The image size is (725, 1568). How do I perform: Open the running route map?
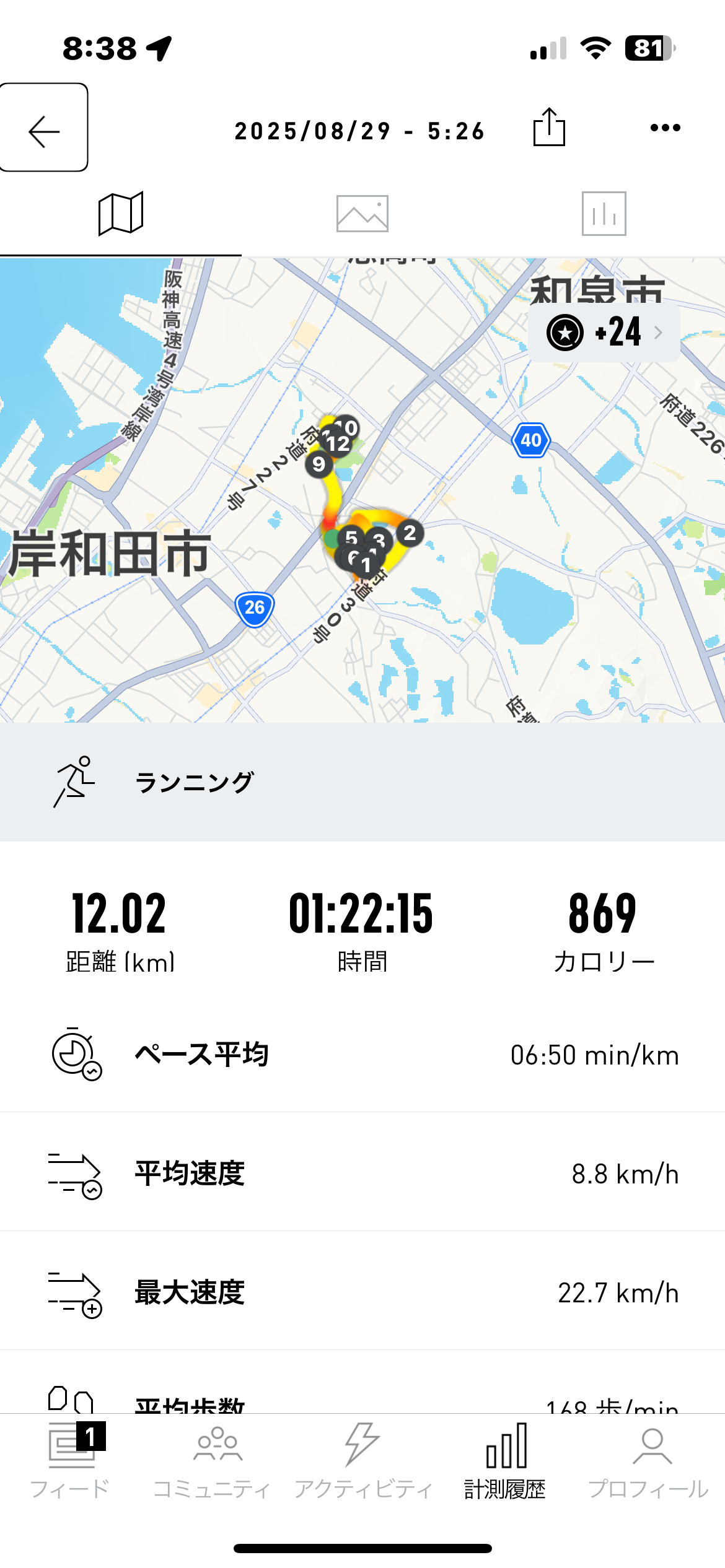(x=362, y=490)
